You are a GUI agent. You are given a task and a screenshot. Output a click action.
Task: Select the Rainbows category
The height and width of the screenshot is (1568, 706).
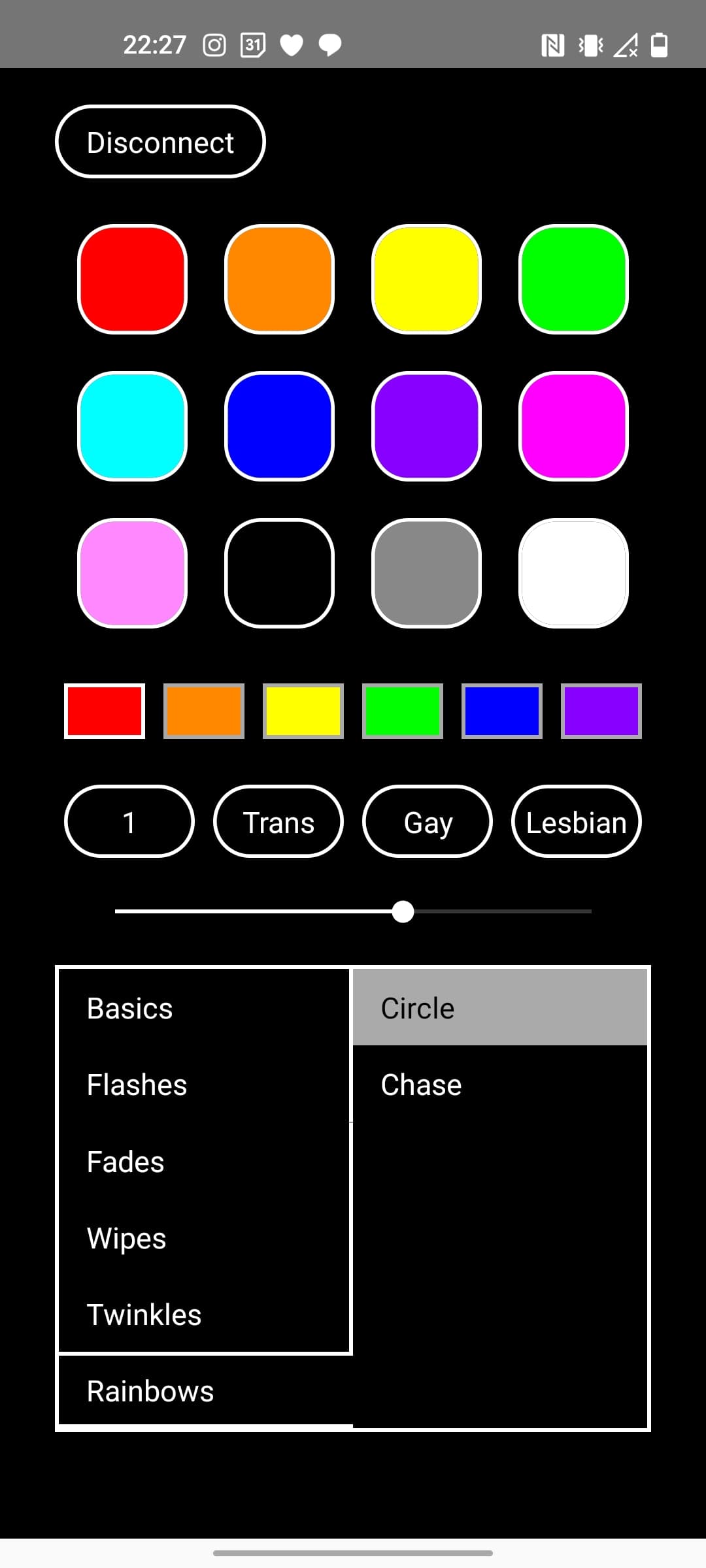[150, 1391]
